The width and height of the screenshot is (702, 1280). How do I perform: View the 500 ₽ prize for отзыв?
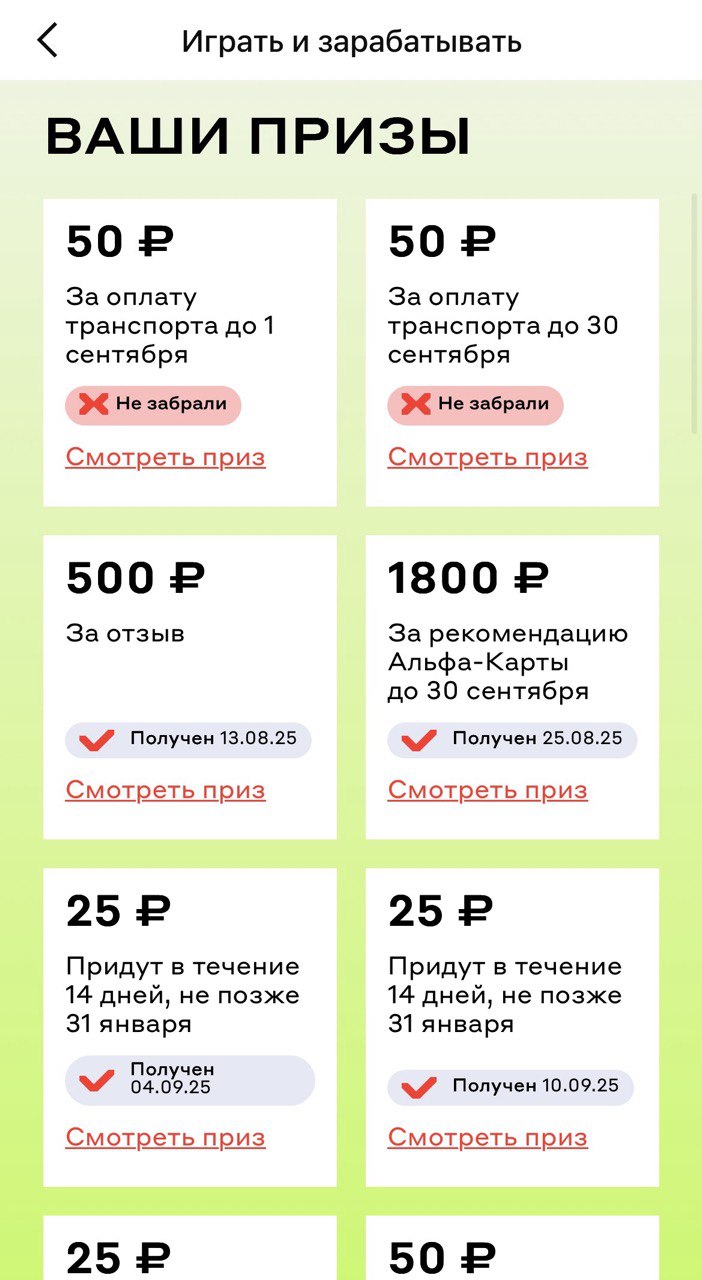166,791
